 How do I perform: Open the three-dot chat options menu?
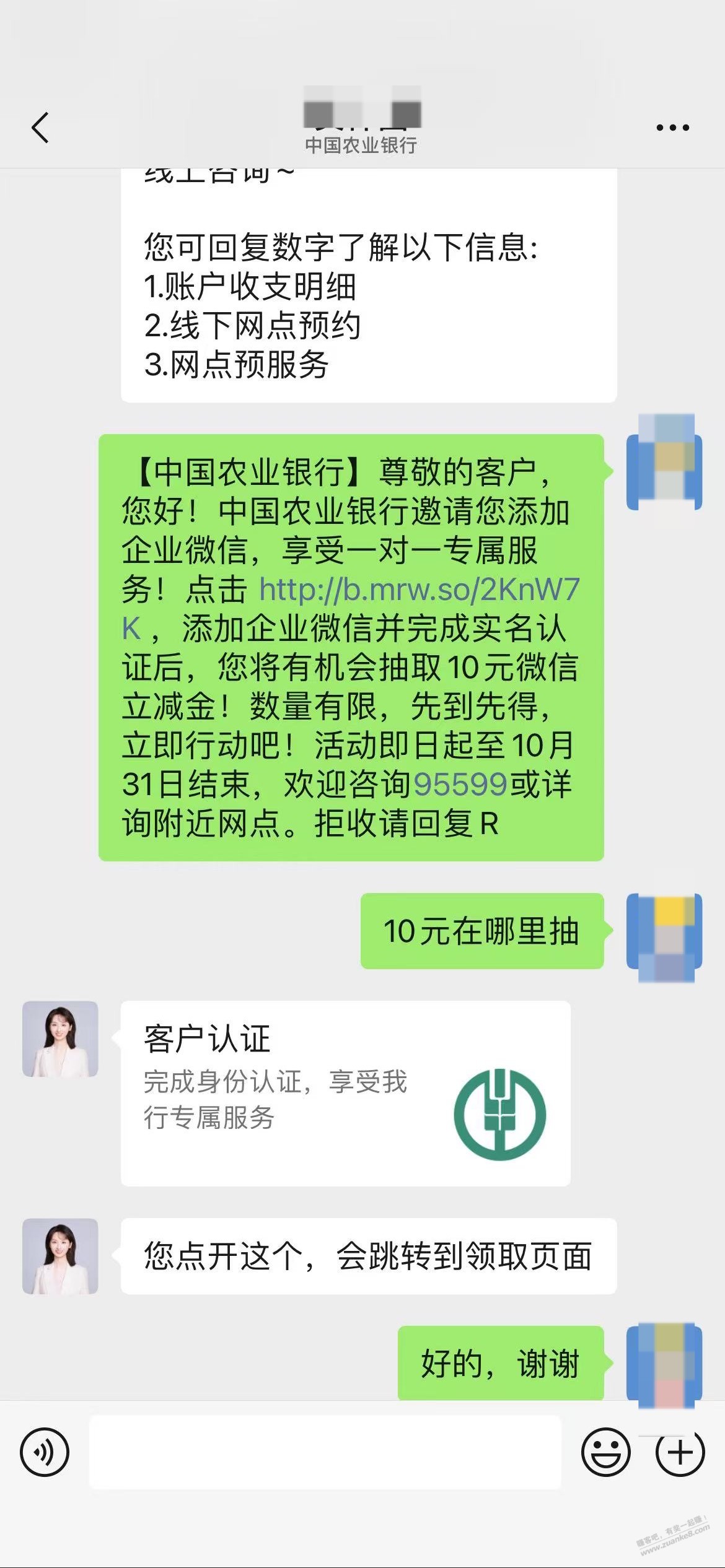click(x=672, y=128)
